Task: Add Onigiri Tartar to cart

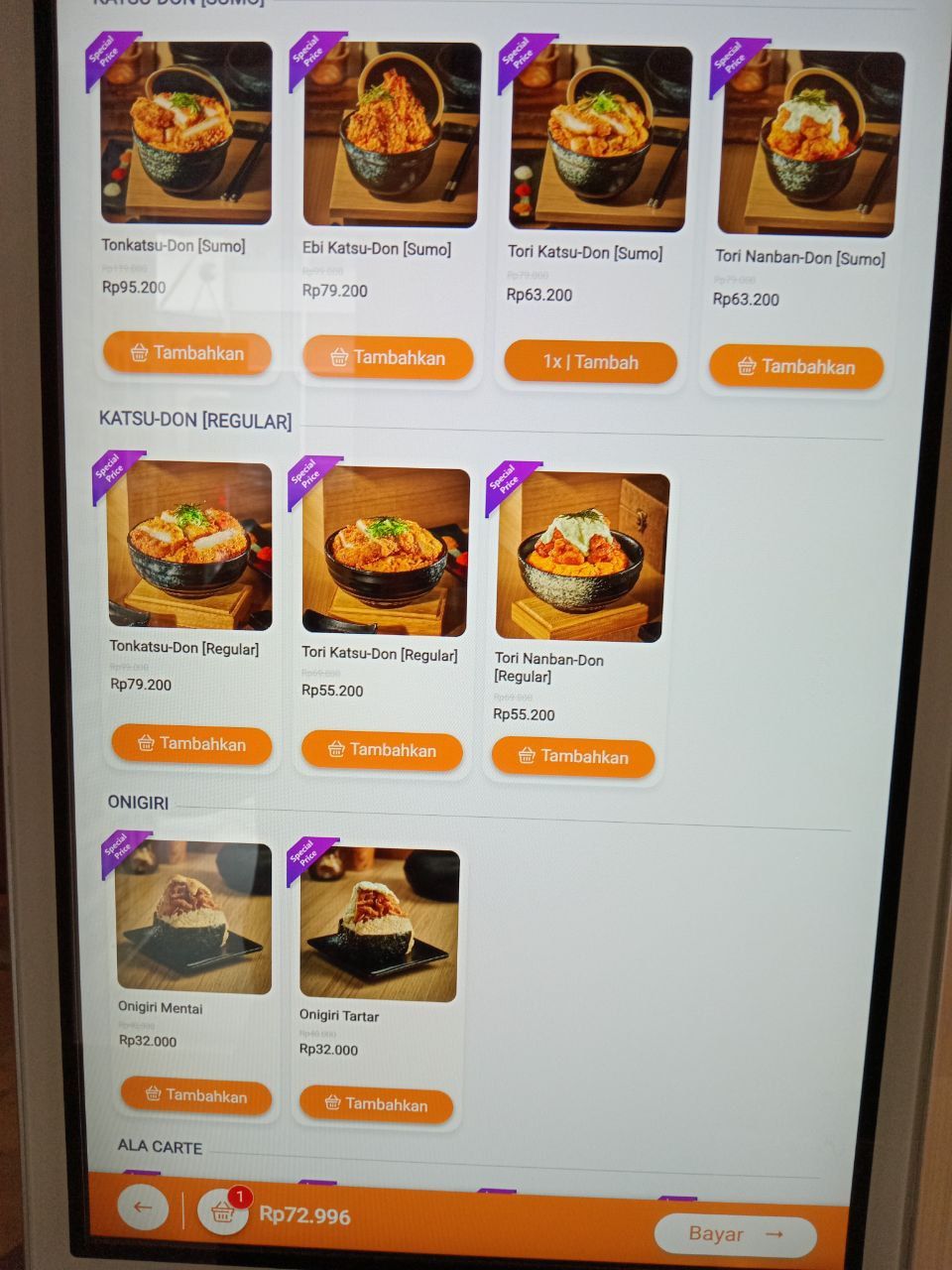Action: [x=376, y=1104]
